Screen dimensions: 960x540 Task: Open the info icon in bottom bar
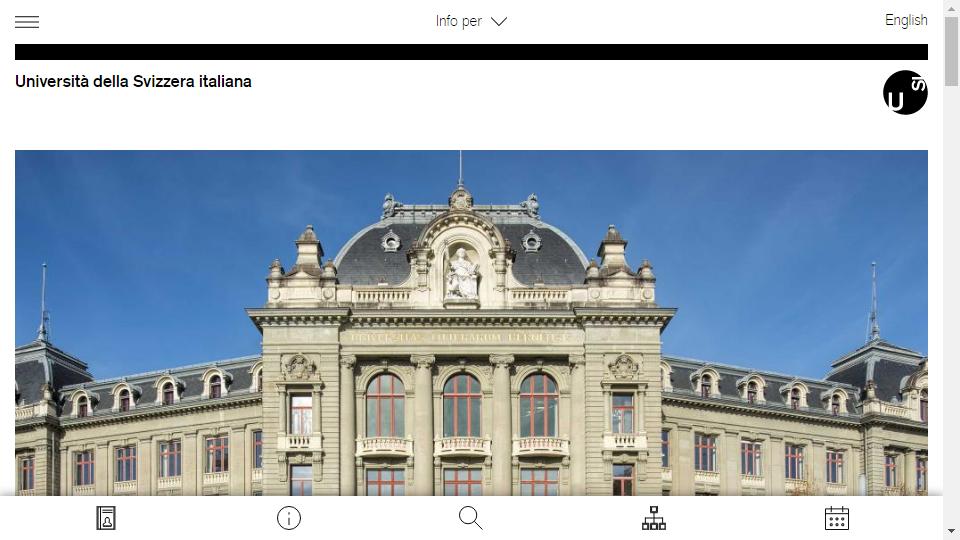pyautogui.click(x=289, y=518)
